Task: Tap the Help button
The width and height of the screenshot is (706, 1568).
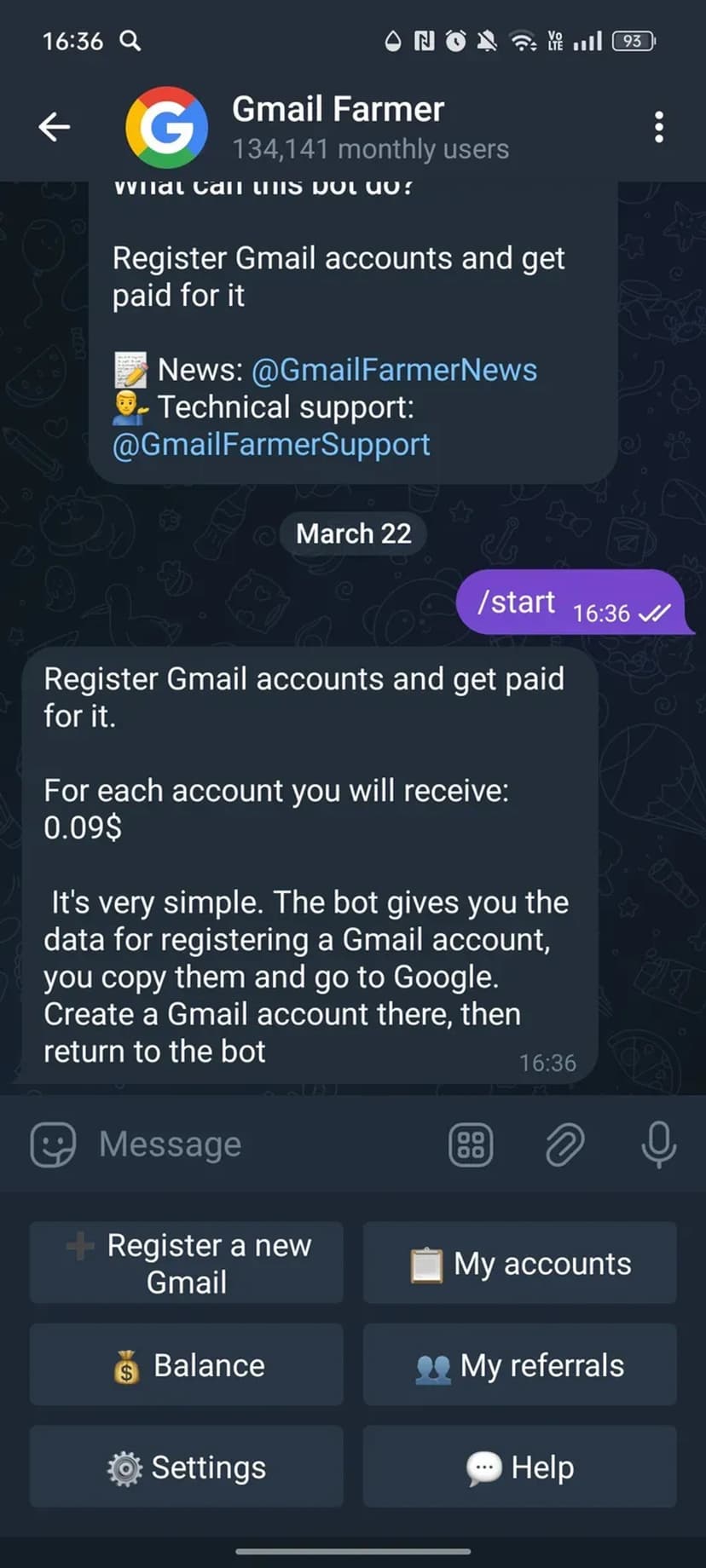Action: 520,1467
